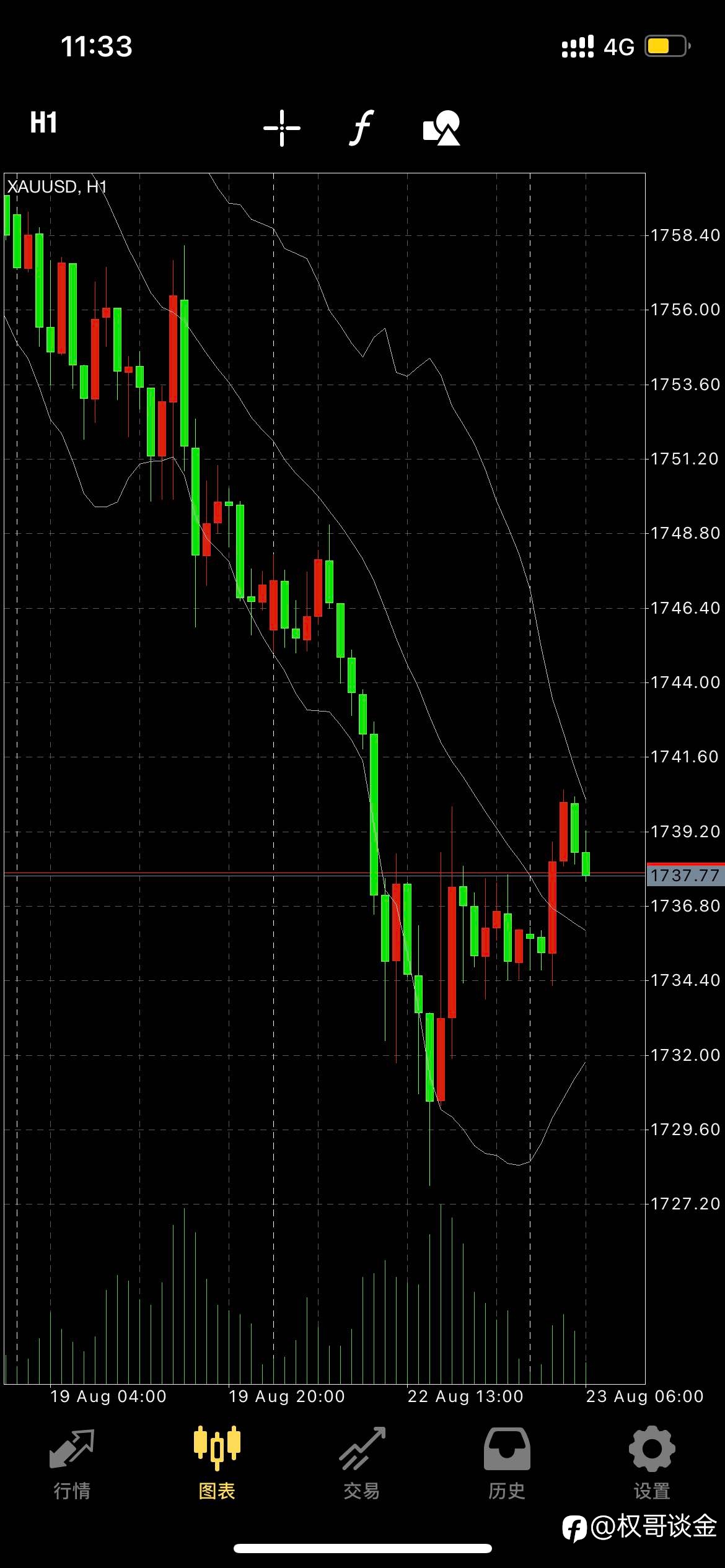Open the 历史 history tab
Viewport: 725px width, 1568px height.
coord(507,1464)
